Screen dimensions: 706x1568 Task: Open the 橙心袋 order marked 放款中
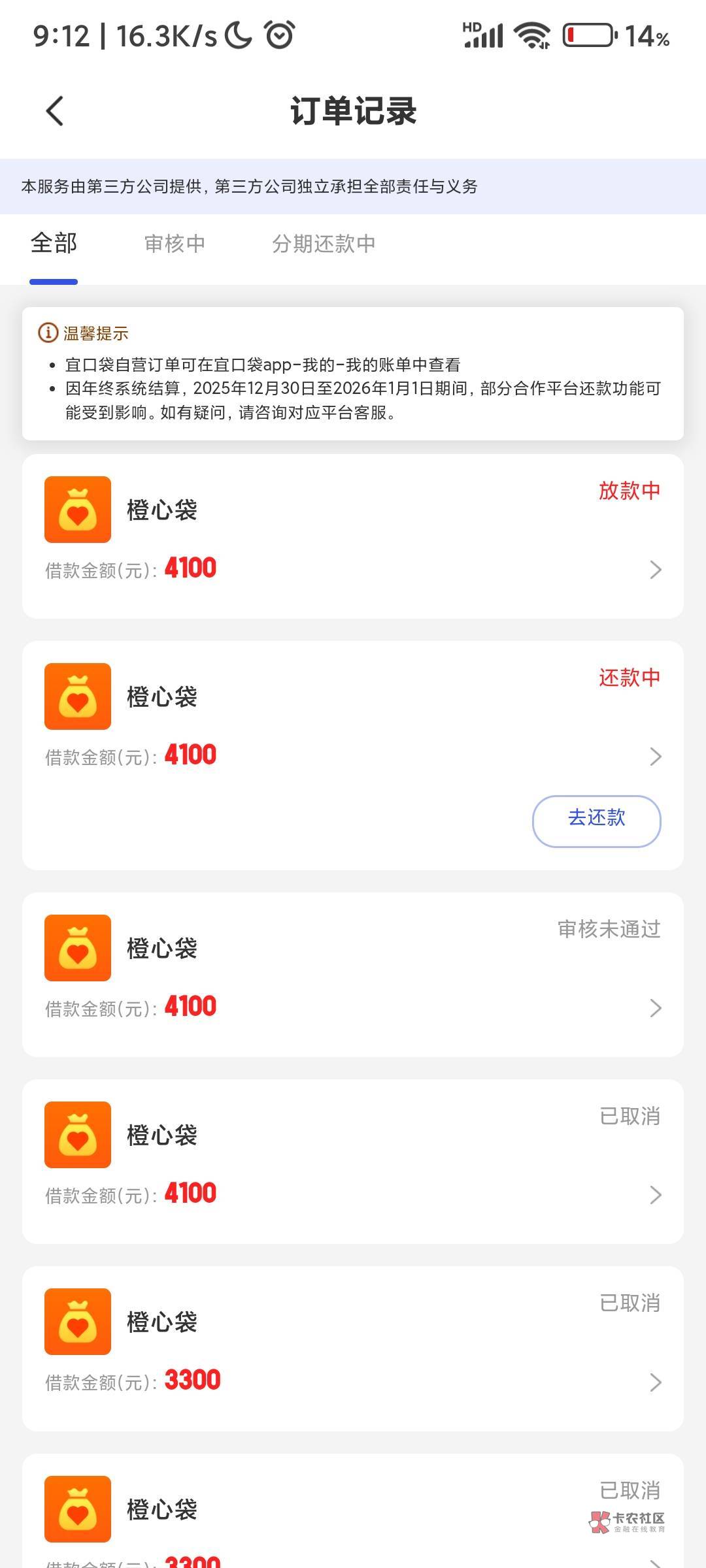(x=353, y=536)
